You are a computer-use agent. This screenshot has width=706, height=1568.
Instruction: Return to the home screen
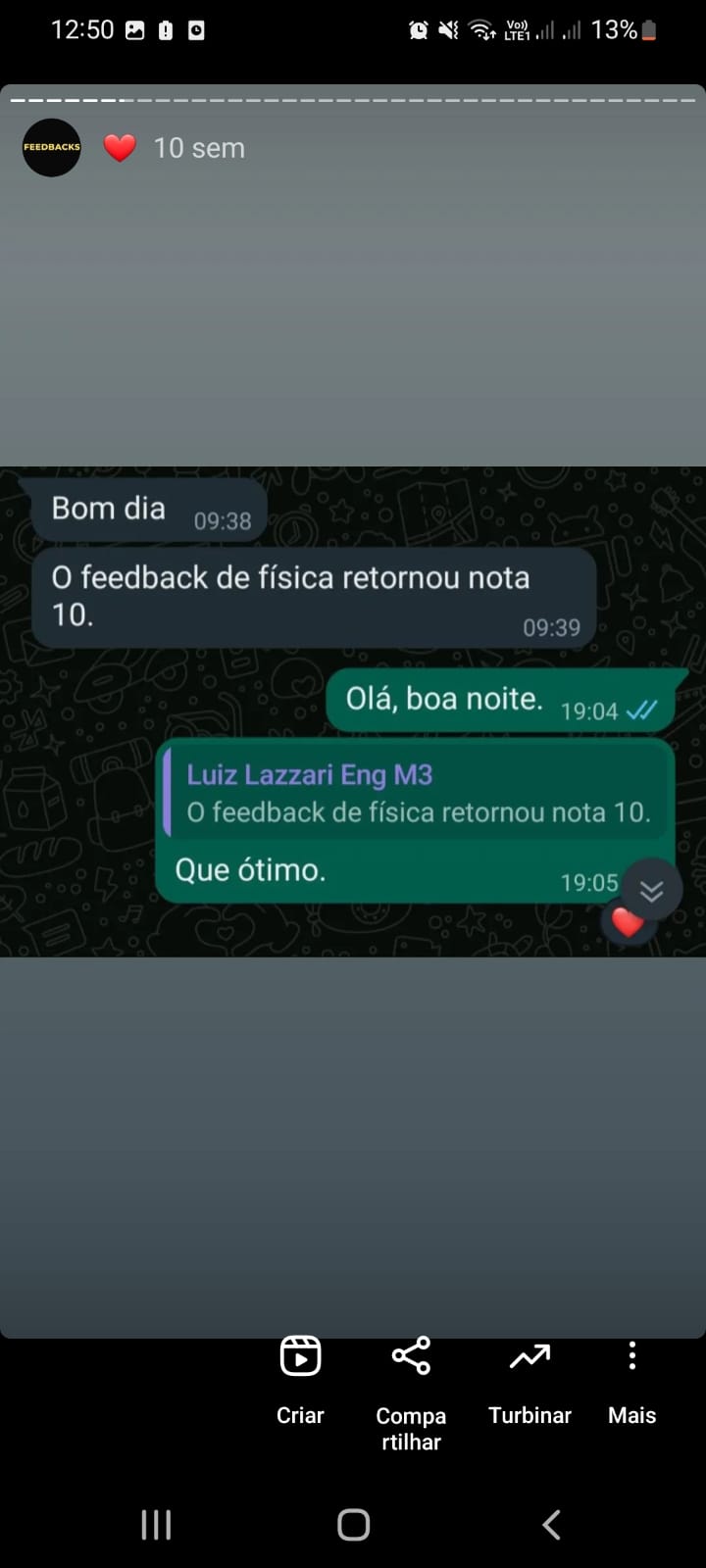pos(353,1525)
